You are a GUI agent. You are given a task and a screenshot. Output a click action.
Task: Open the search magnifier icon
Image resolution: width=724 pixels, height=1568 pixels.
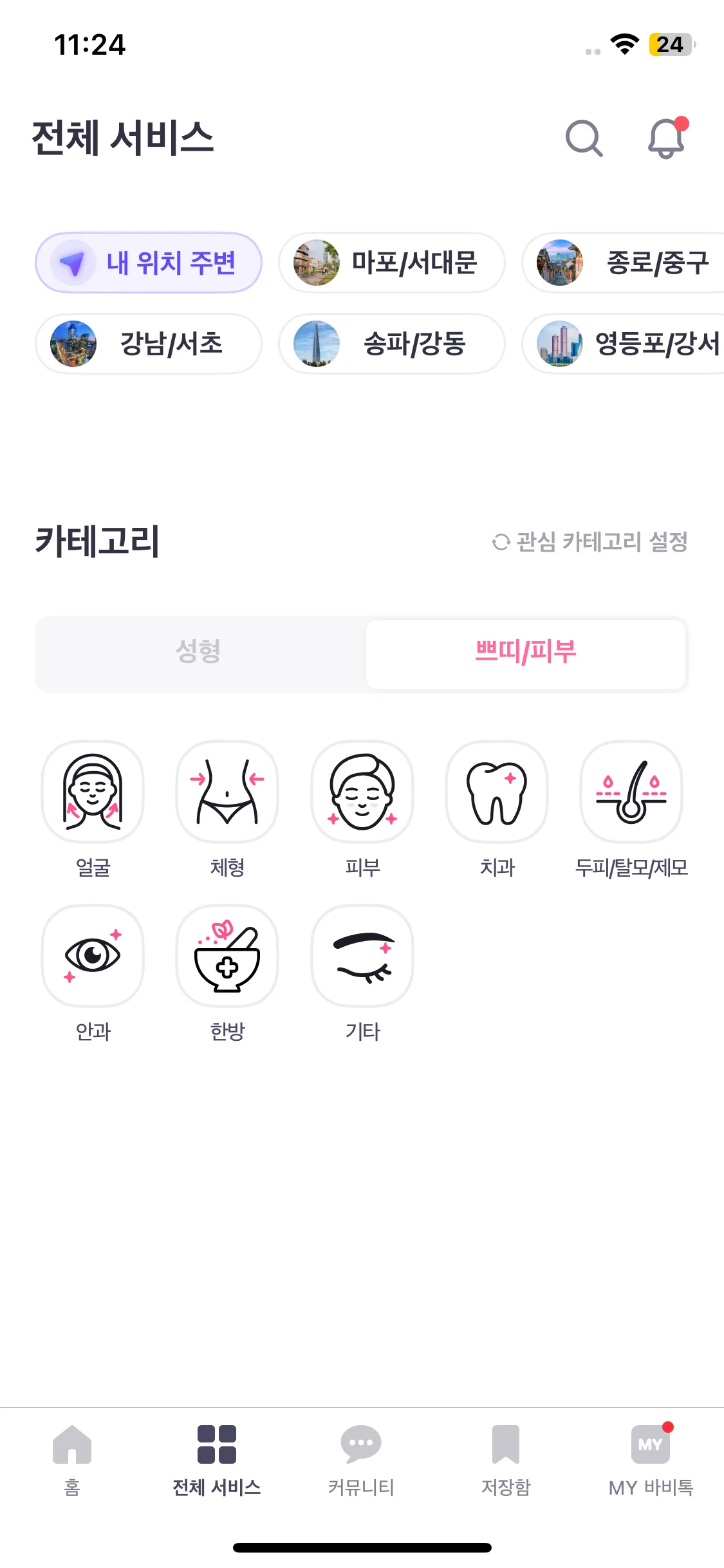click(x=584, y=138)
